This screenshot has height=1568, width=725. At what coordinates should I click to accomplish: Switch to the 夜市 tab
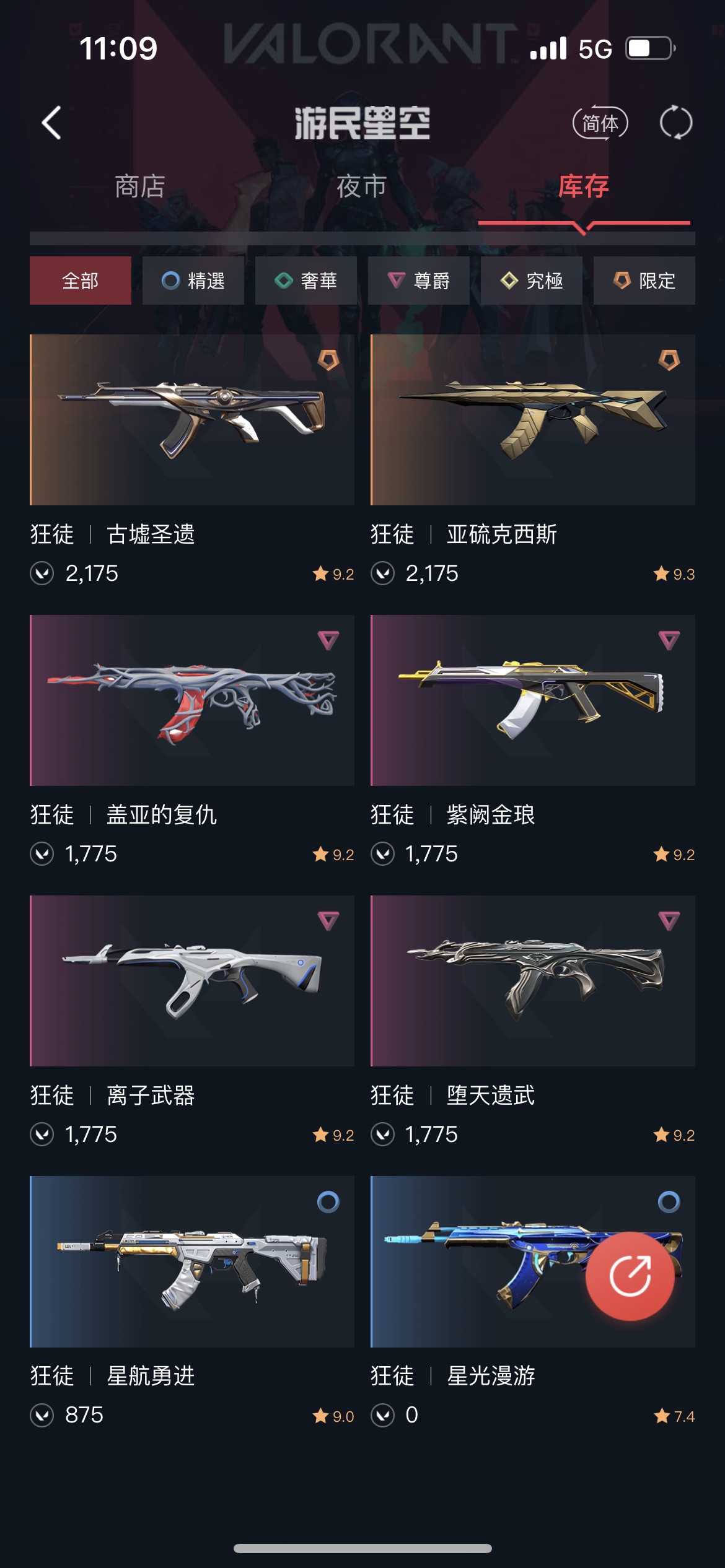click(x=362, y=186)
